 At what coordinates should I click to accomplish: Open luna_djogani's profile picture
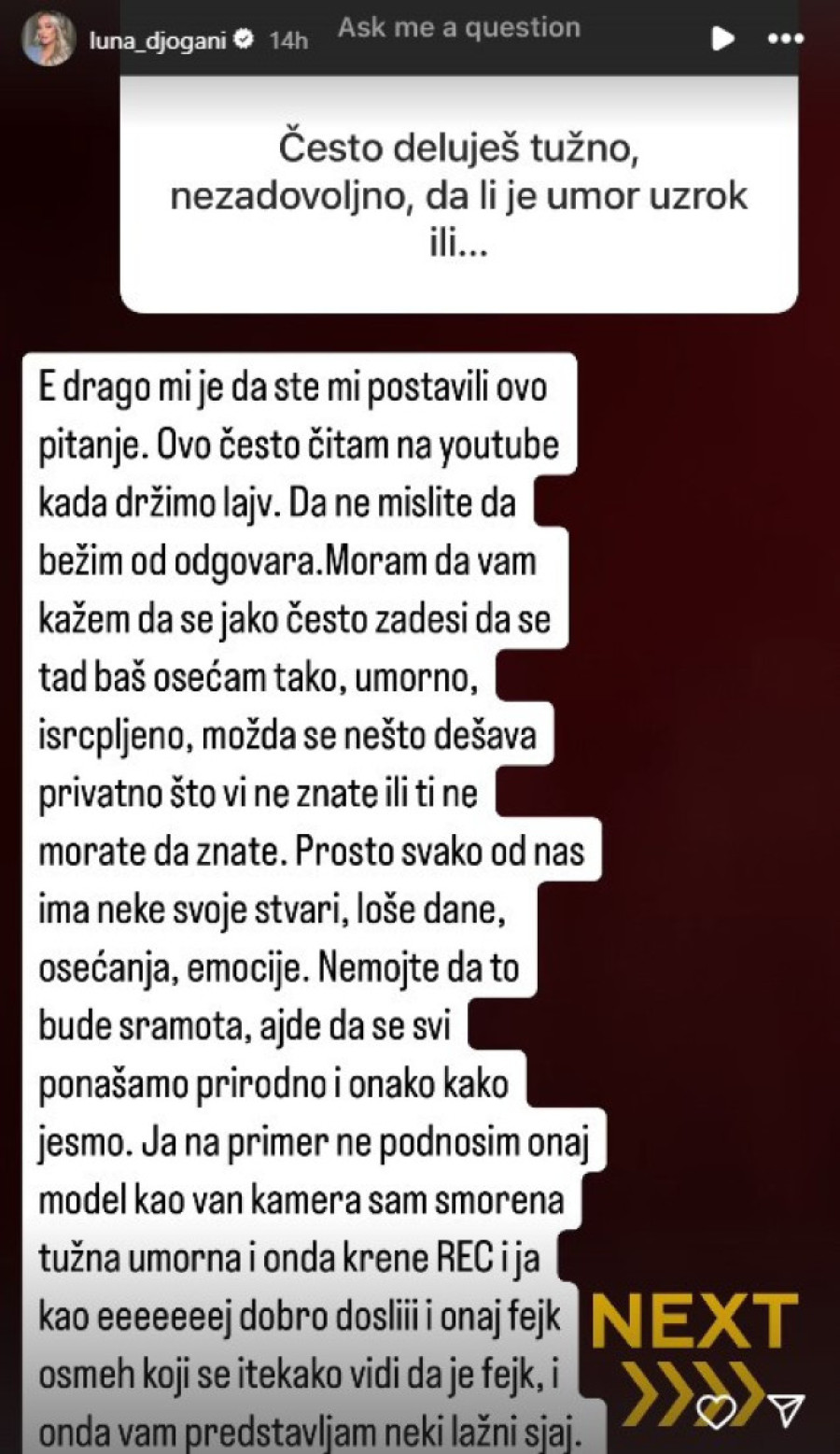pyautogui.click(x=50, y=40)
